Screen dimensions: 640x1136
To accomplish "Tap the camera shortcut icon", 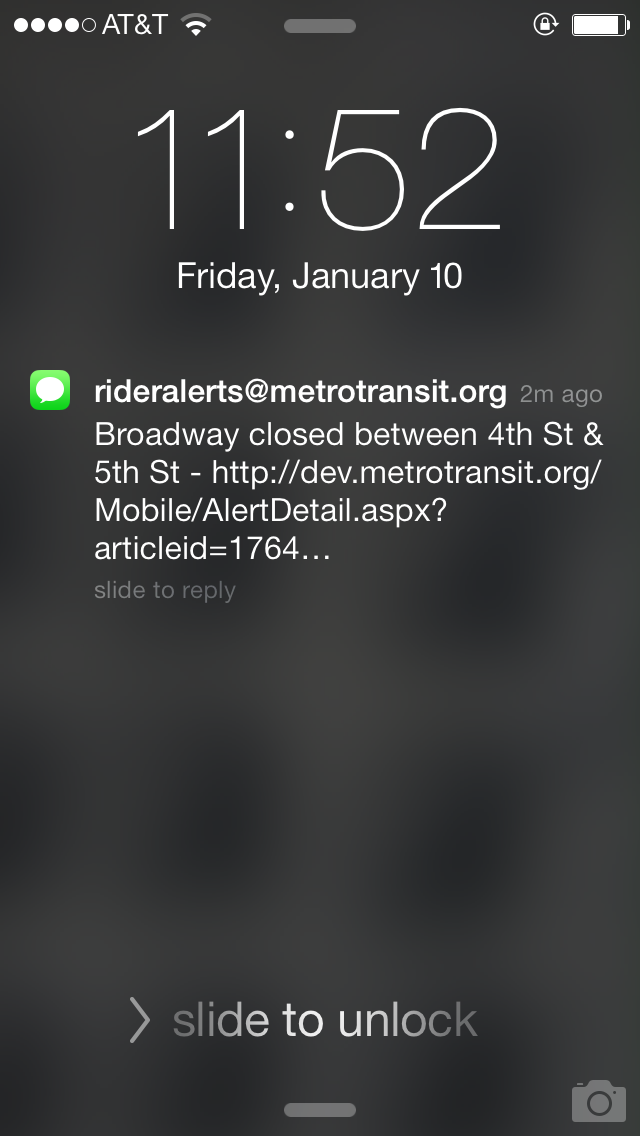I will coord(599,1100).
